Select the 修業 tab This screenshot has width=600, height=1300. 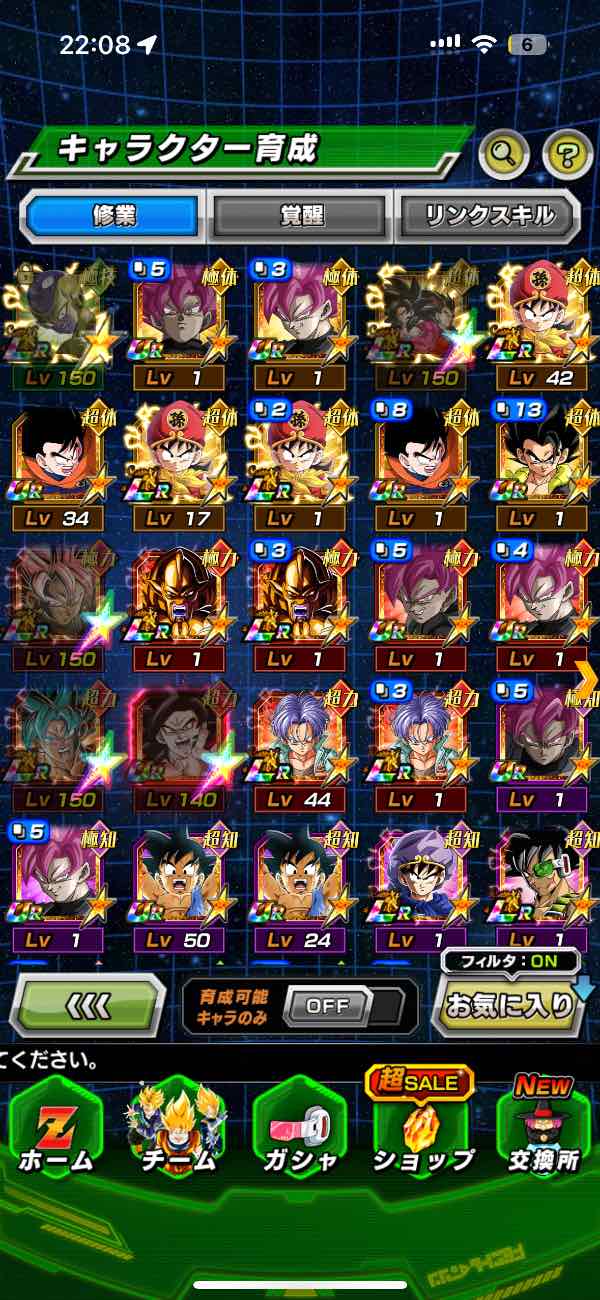point(113,216)
